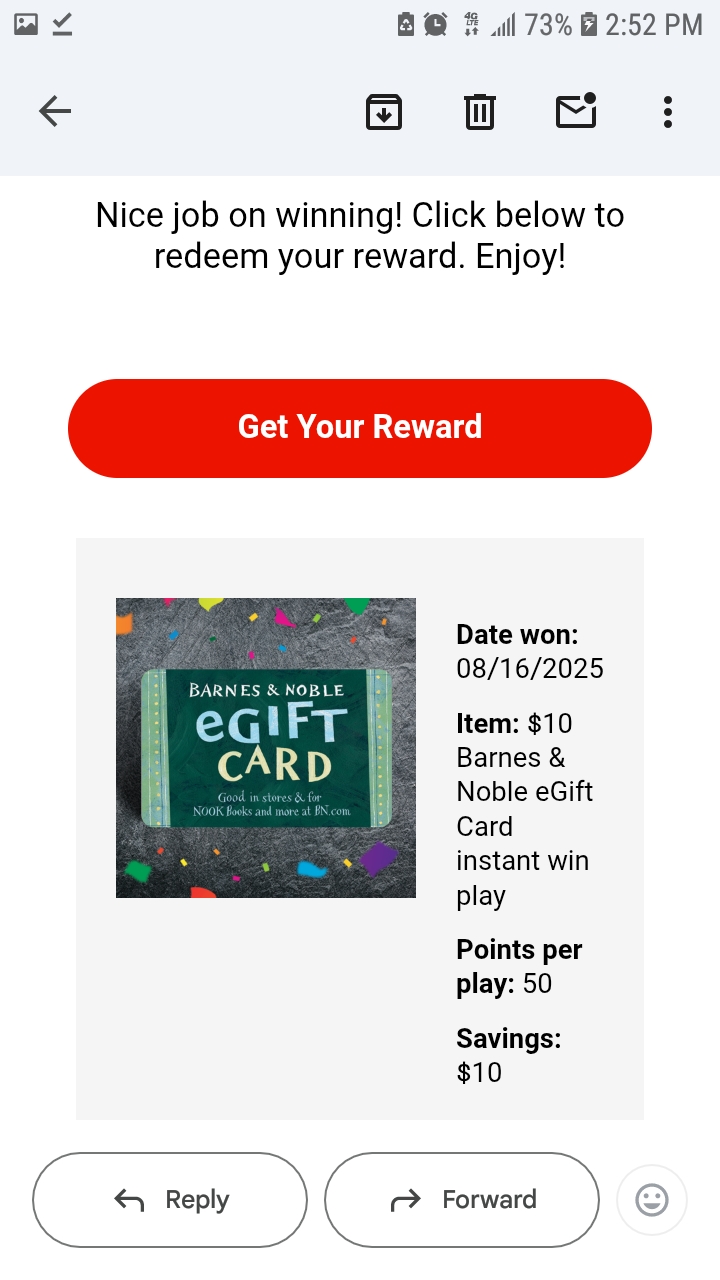Tap the delete trash icon

(x=479, y=112)
